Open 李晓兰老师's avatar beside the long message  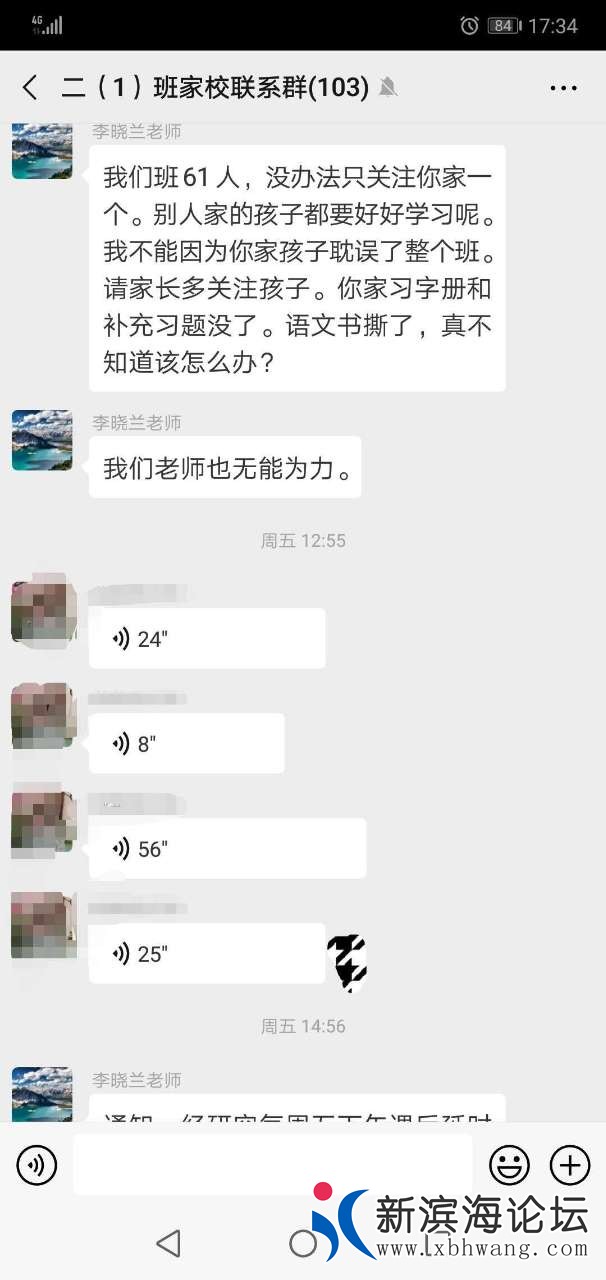click(42, 151)
